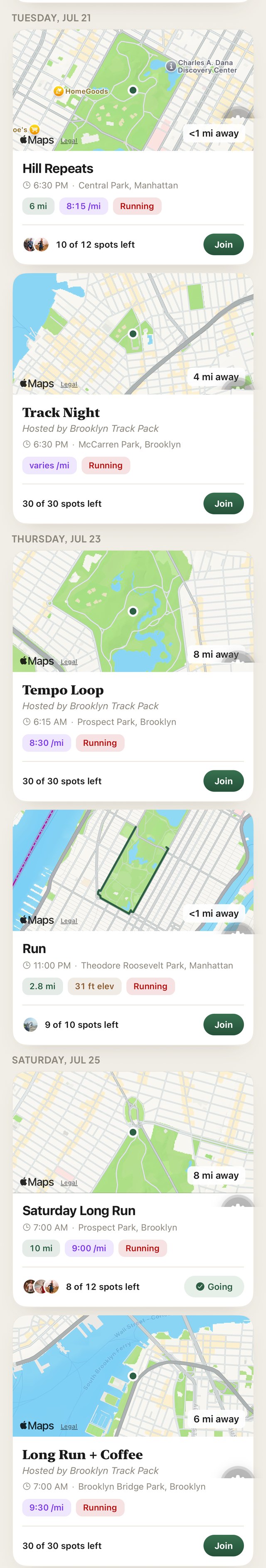The width and height of the screenshot is (266, 1568).
Task: Open the Saturday Long Run card
Action: pos(133,1190)
